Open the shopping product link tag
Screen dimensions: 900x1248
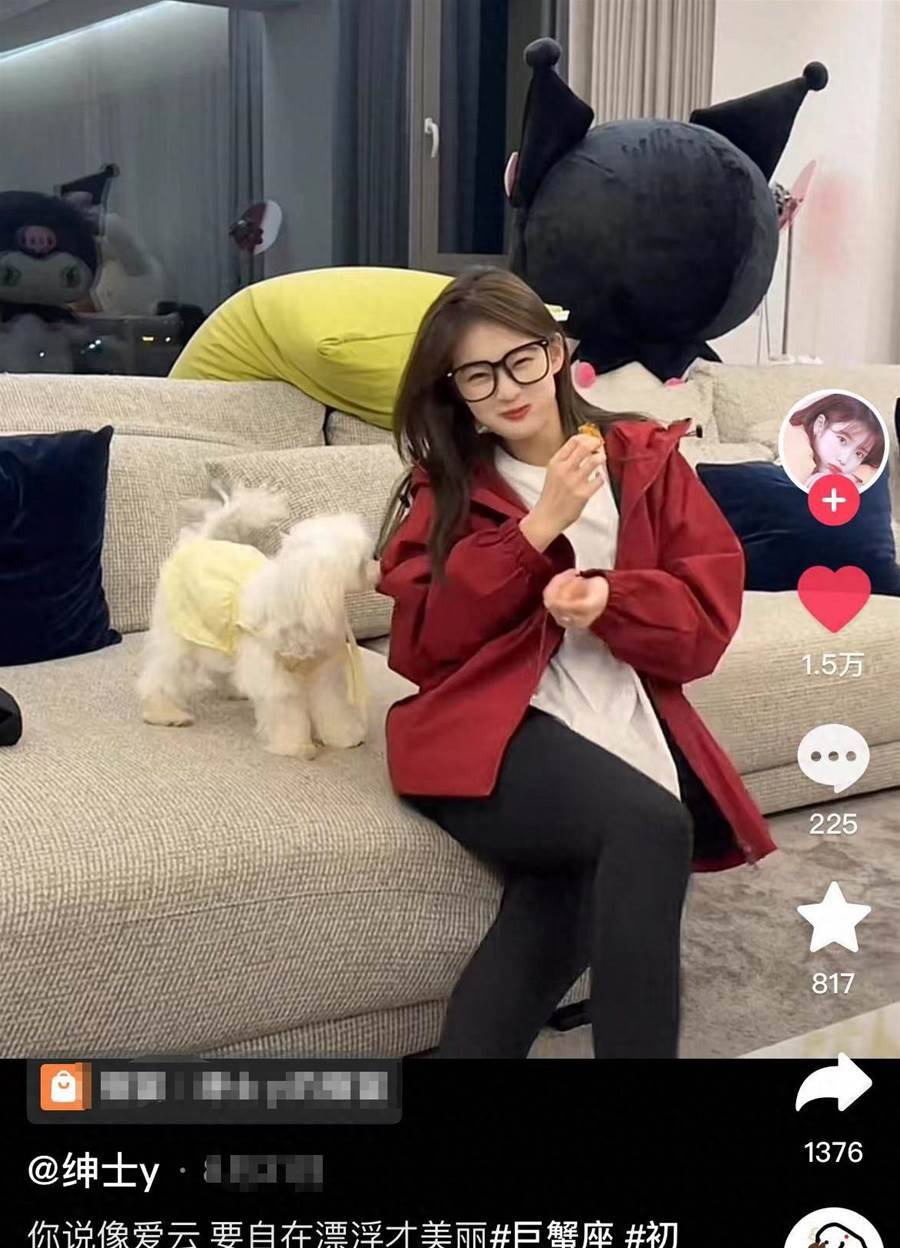(214, 1089)
